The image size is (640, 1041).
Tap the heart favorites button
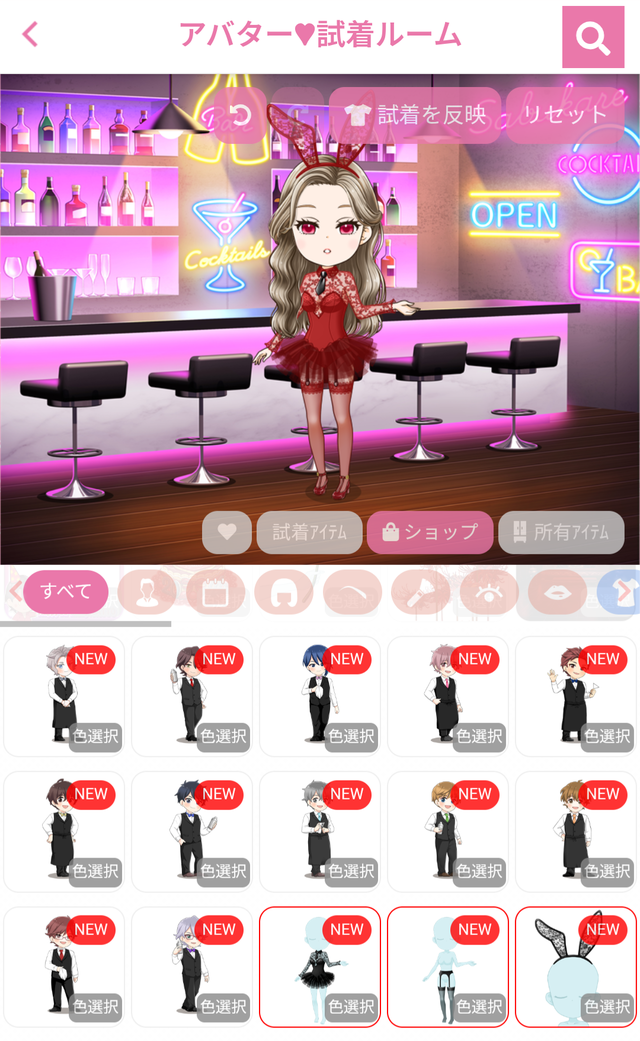(x=227, y=533)
